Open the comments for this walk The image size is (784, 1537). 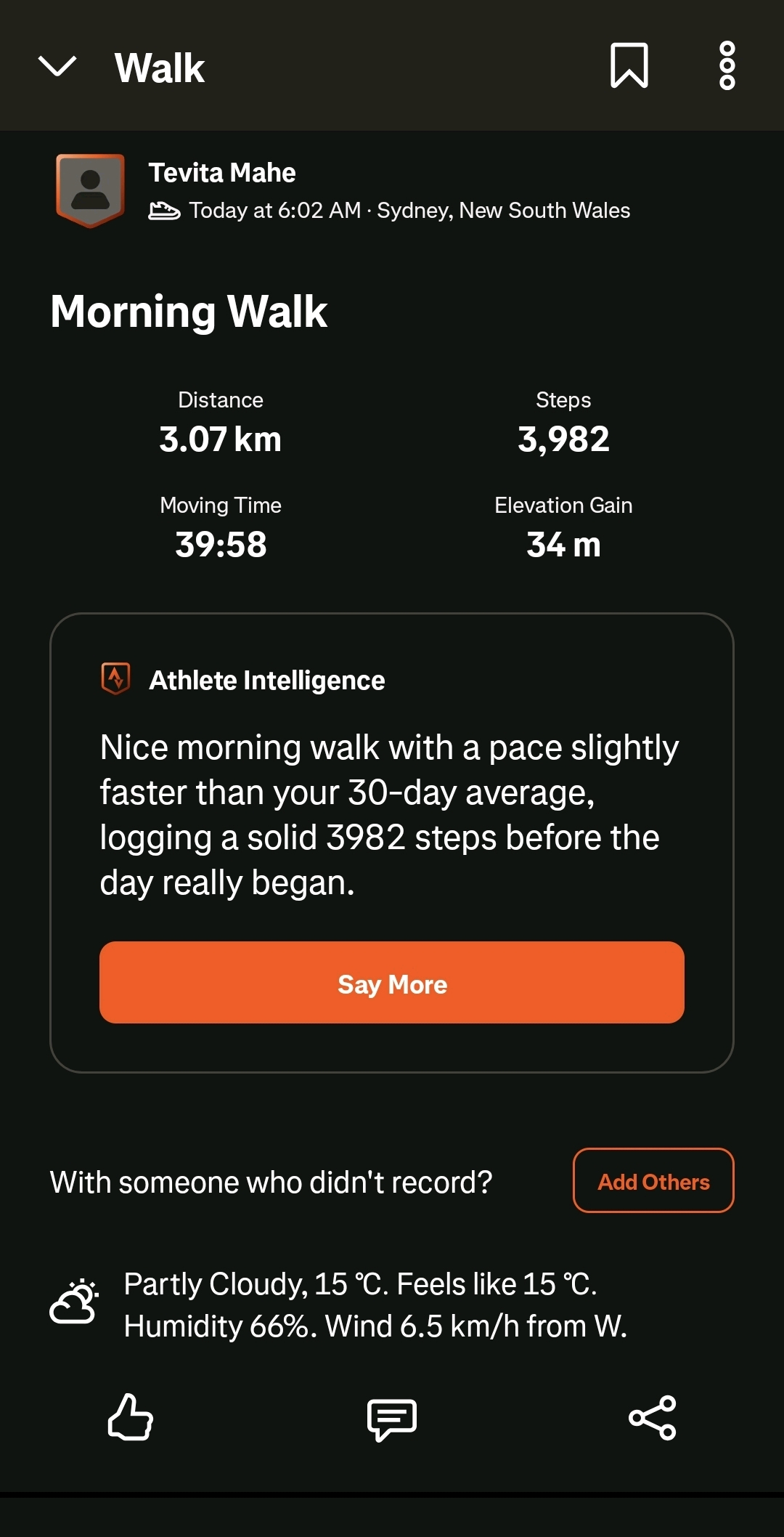point(392,1419)
